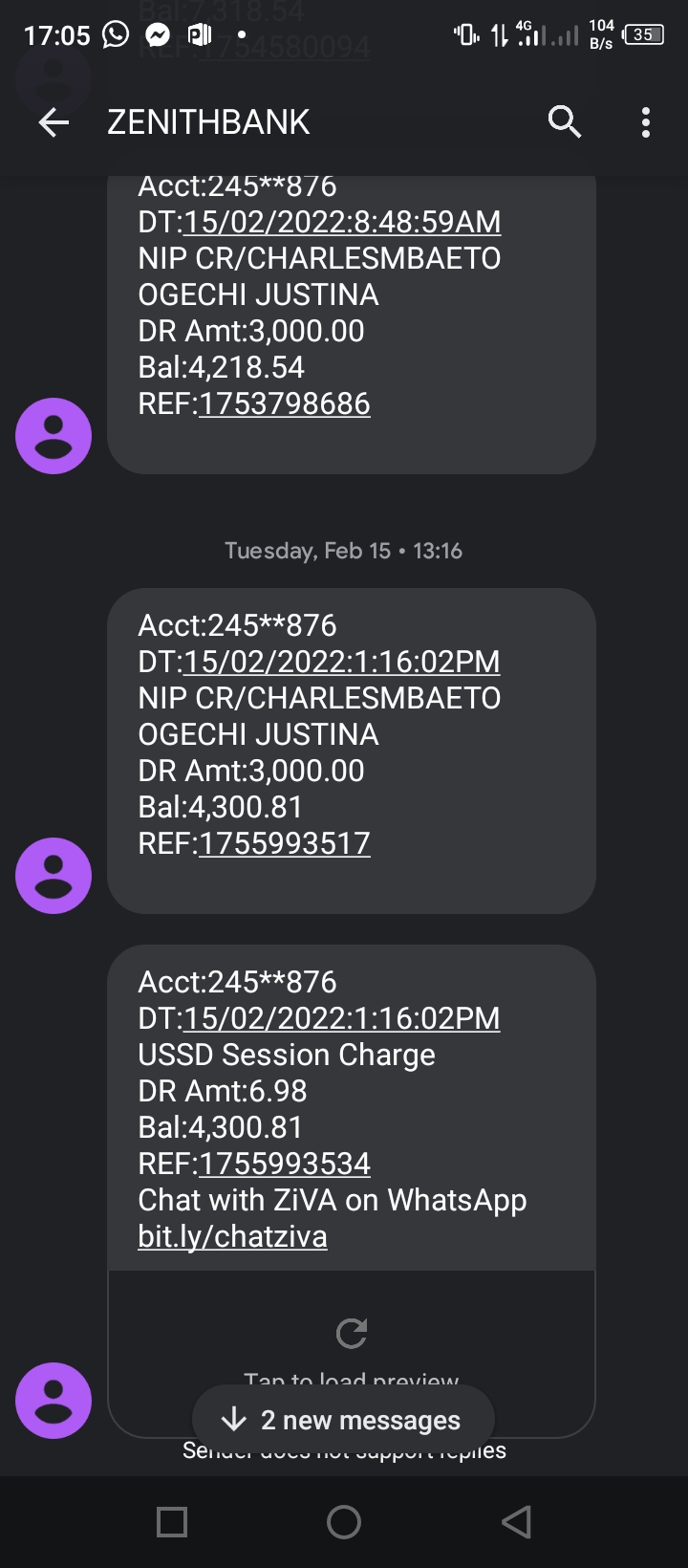Open the bit.ly/chatziva link
The image size is (688, 1568).
point(232,1236)
